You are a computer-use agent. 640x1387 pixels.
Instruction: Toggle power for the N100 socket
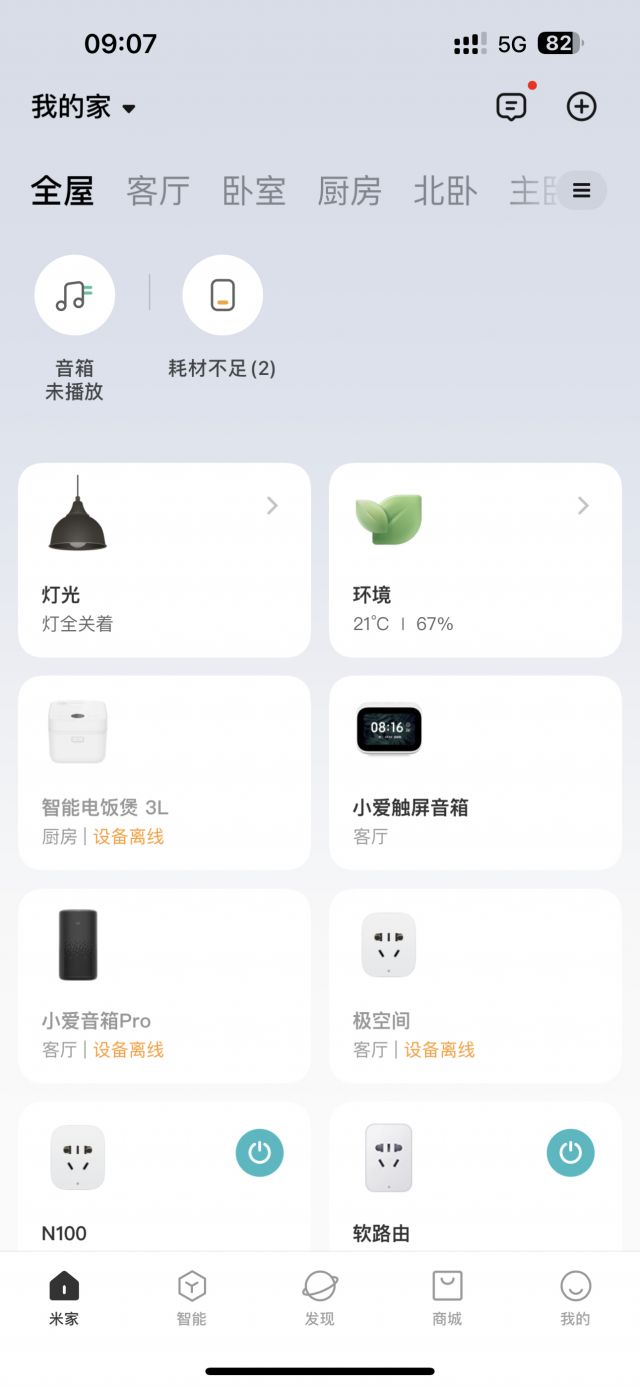[260, 1153]
